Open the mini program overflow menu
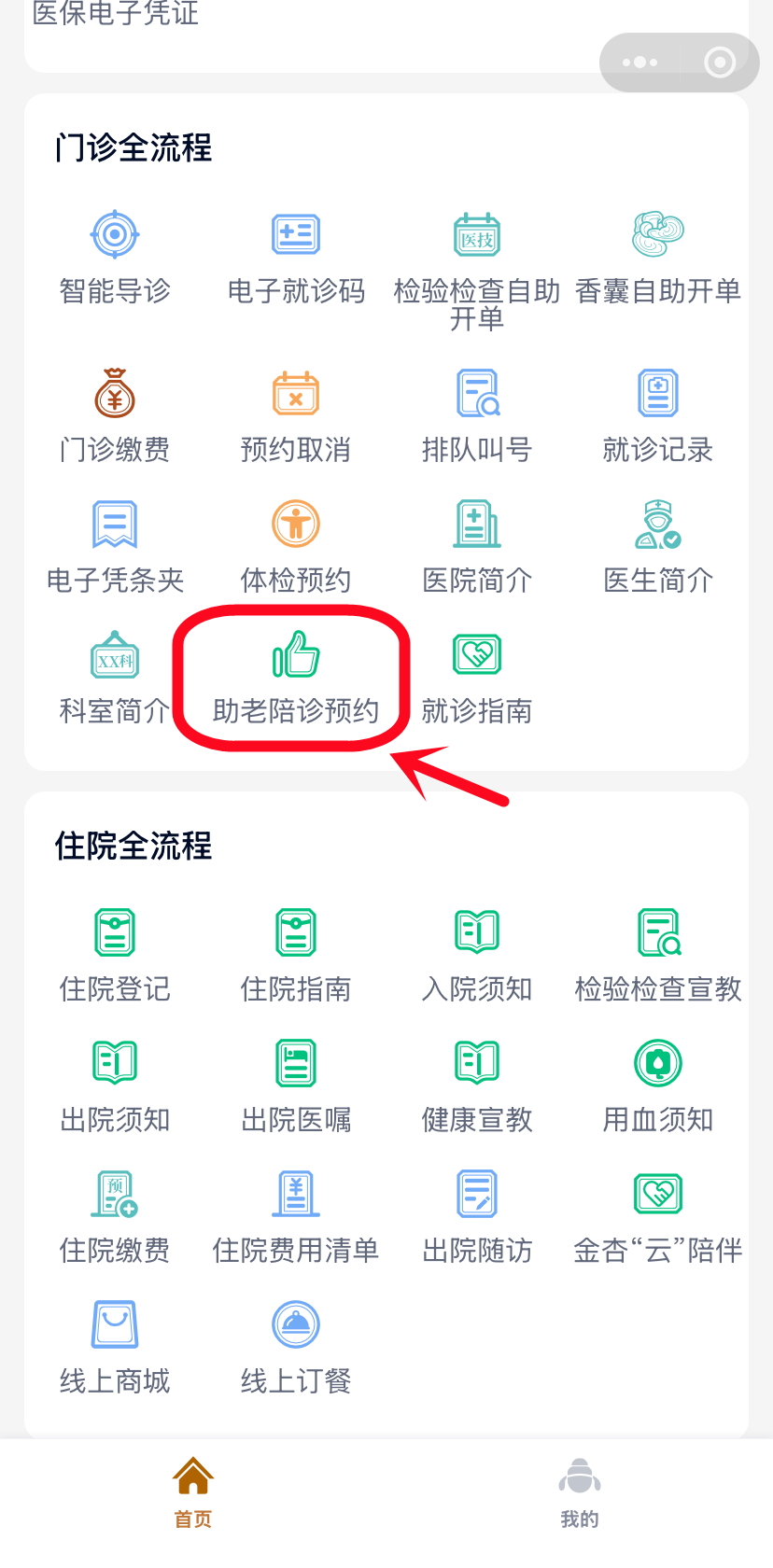Screen dimensions: 773x1568 click(640, 63)
